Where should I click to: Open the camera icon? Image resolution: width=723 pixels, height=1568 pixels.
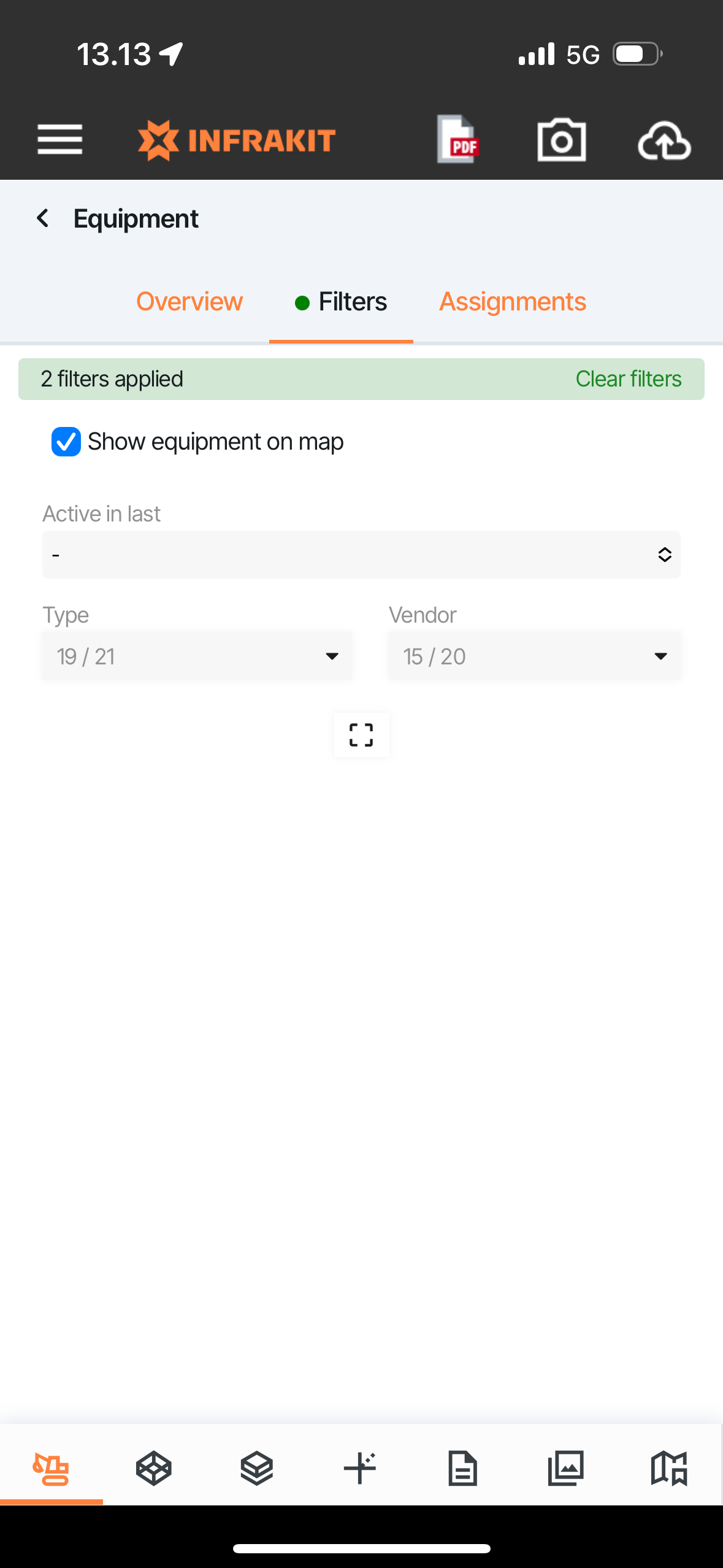pos(561,140)
